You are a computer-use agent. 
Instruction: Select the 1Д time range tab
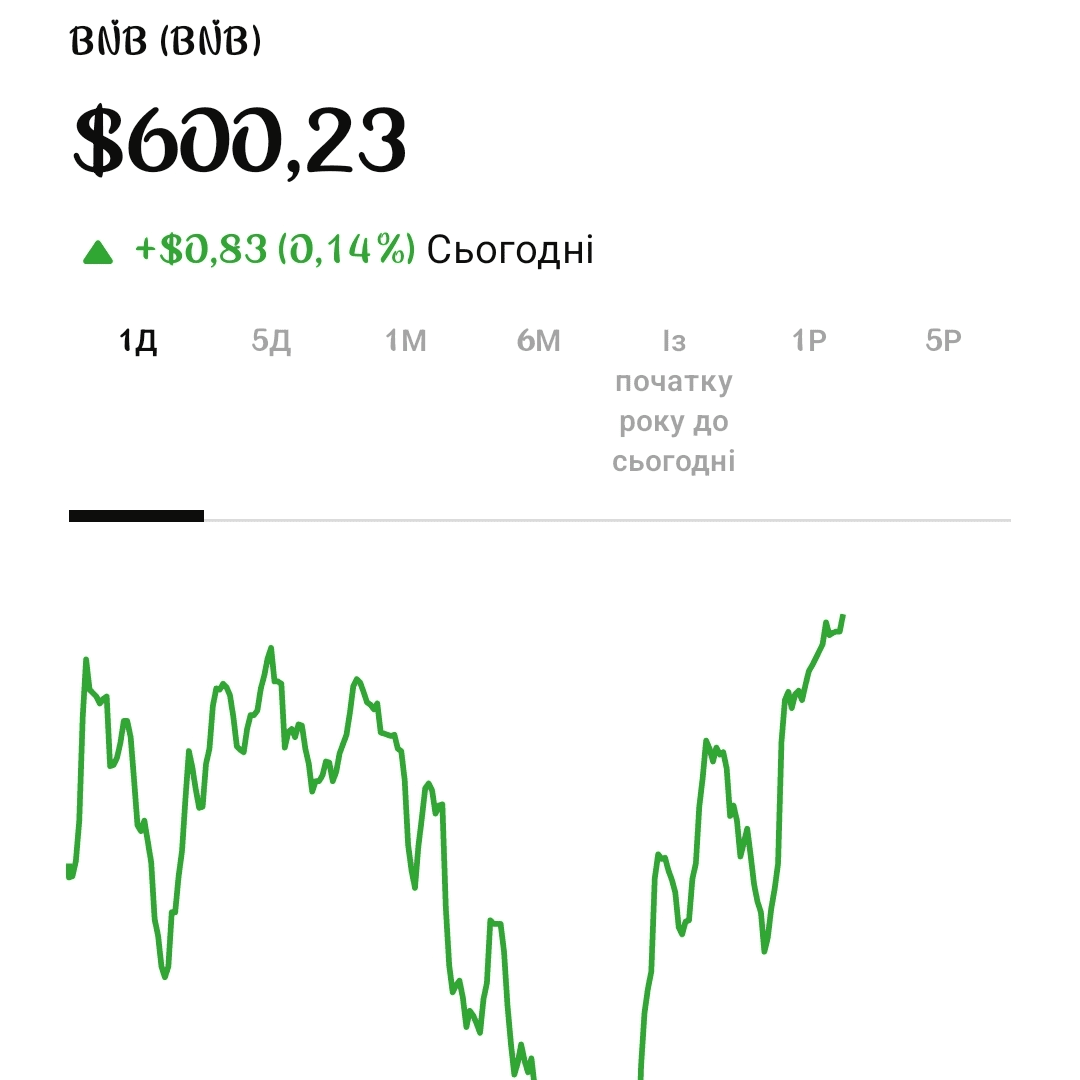point(138,342)
